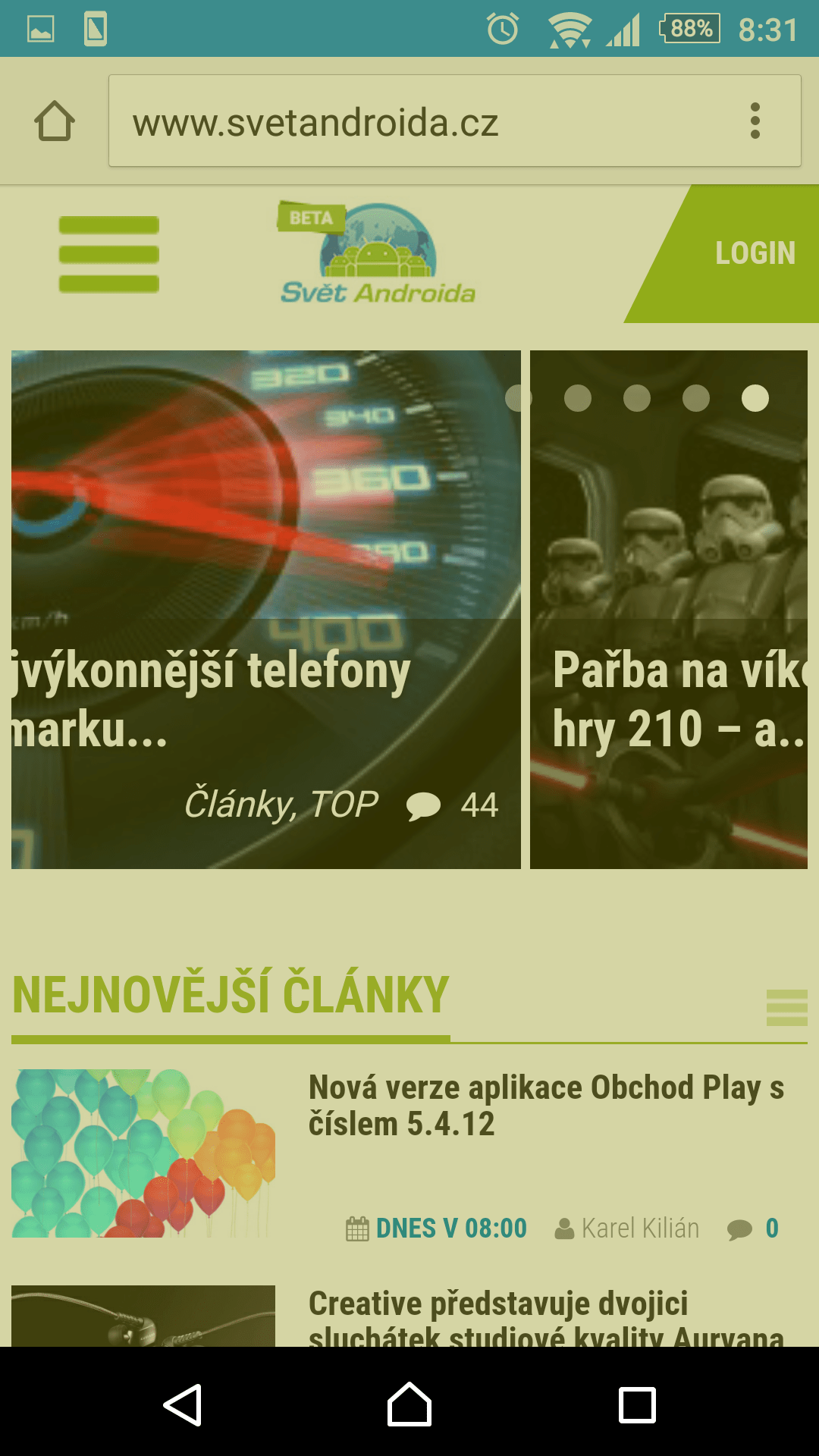Tap the LOGIN button
Image resolution: width=819 pixels, height=1456 pixels.
(x=755, y=253)
